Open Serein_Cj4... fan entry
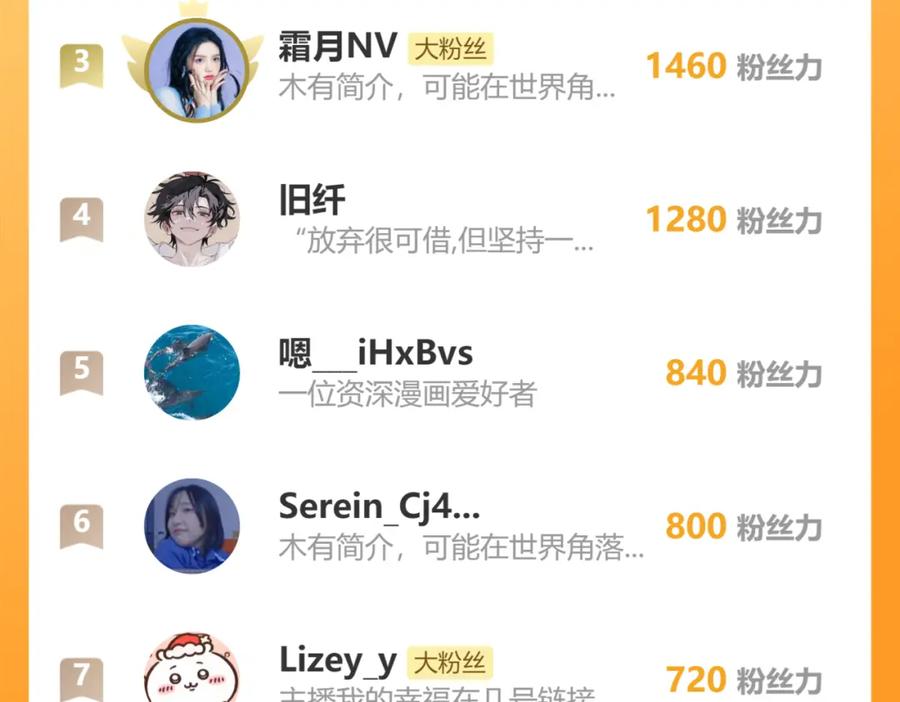The image size is (900, 702). pos(449,526)
